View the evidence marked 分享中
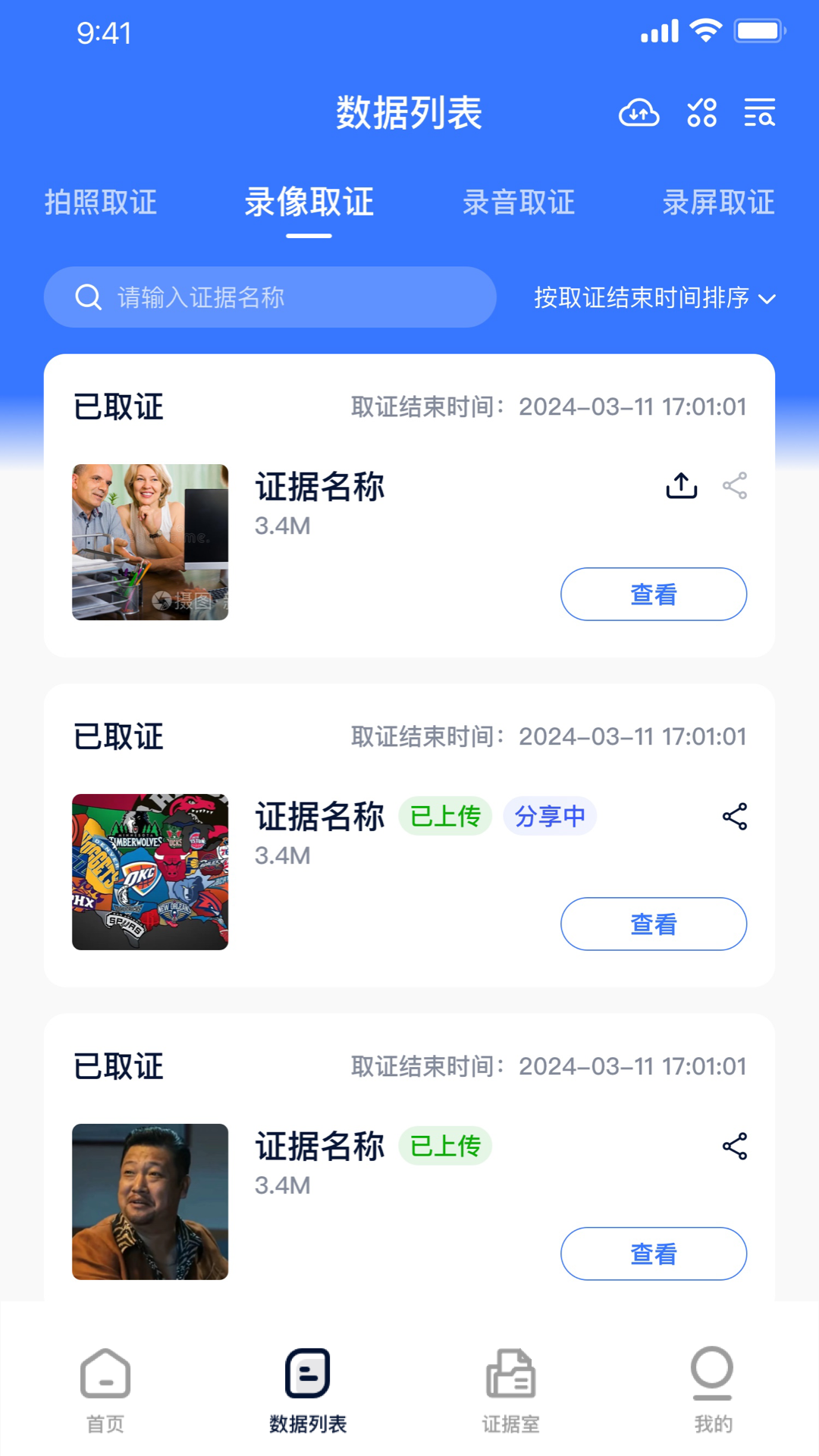 [653, 924]
